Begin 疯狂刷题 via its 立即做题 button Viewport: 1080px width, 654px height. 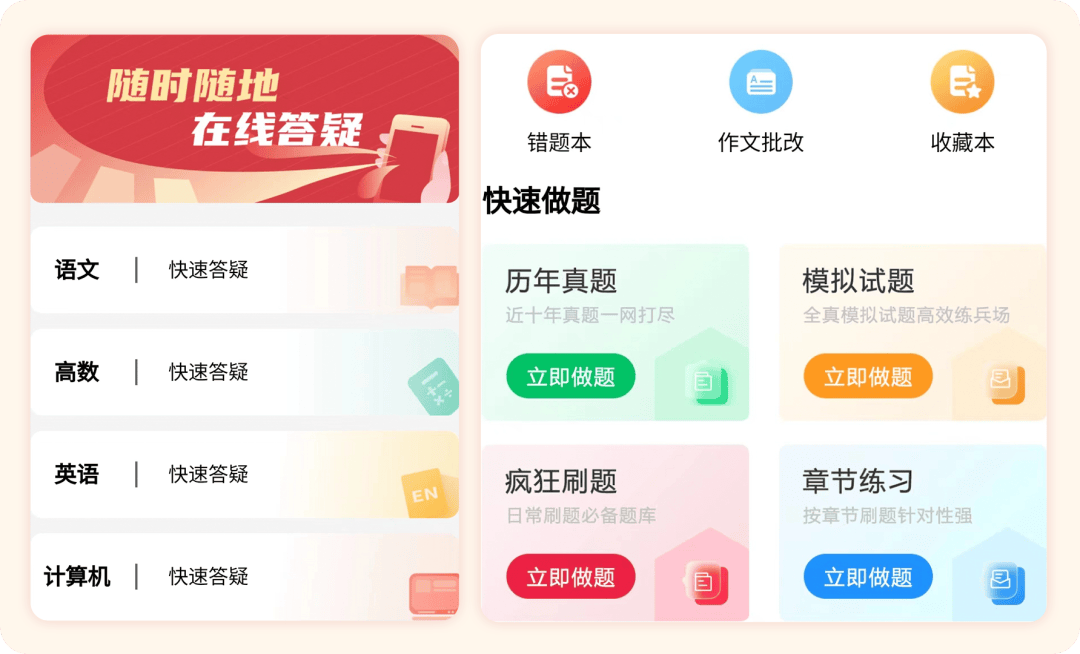(x=570, y=577)
